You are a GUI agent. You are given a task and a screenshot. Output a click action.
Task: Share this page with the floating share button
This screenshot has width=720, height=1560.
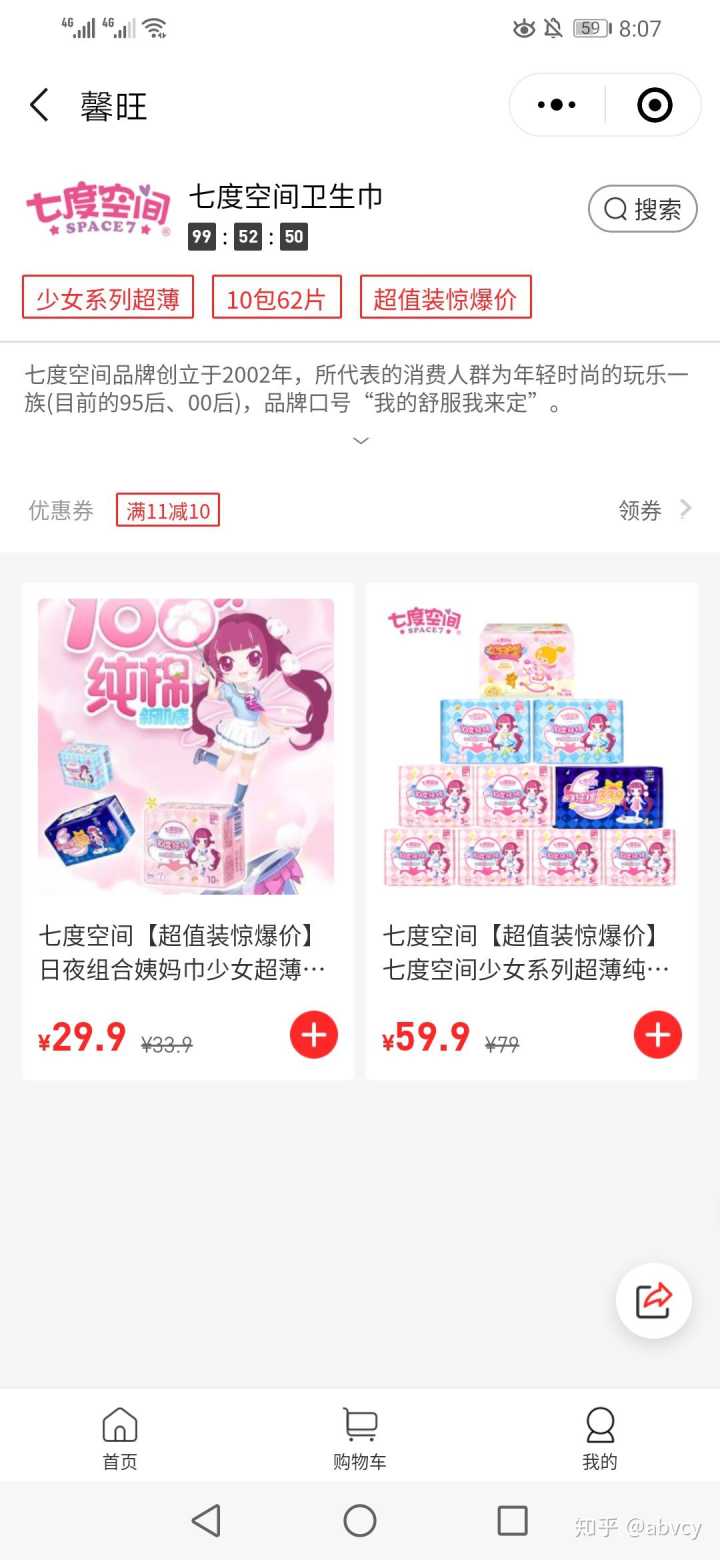point(654,1300)
